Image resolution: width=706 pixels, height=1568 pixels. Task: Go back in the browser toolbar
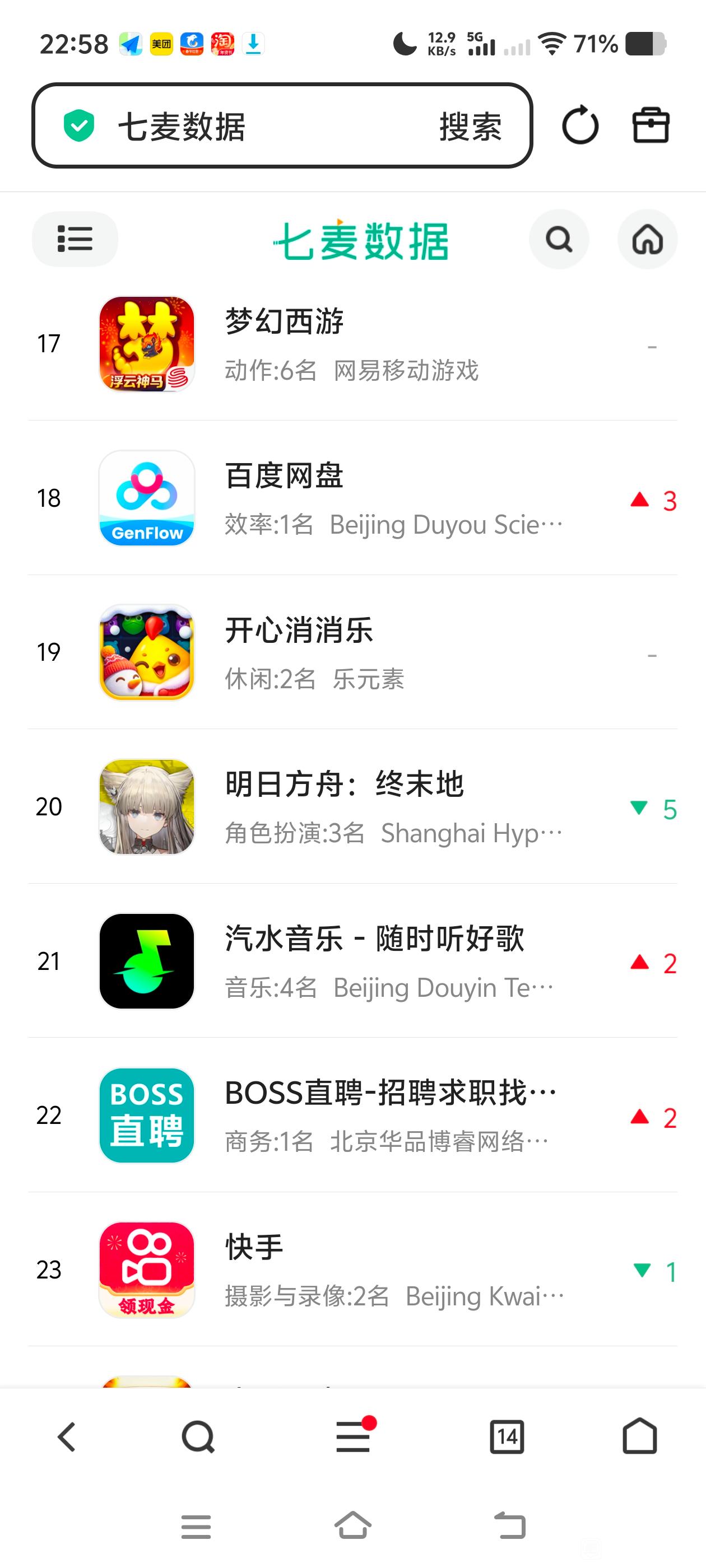(x=66, y=1437)
